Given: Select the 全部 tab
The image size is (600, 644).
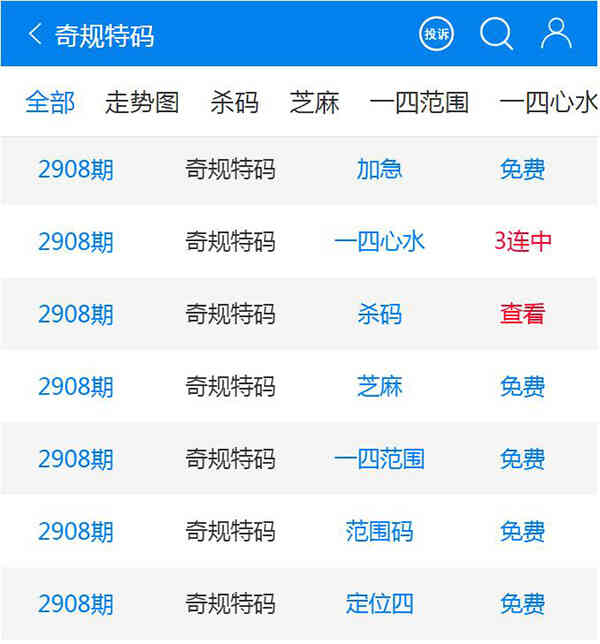Looking at the screenshot, I should click(x=50, y=102).
